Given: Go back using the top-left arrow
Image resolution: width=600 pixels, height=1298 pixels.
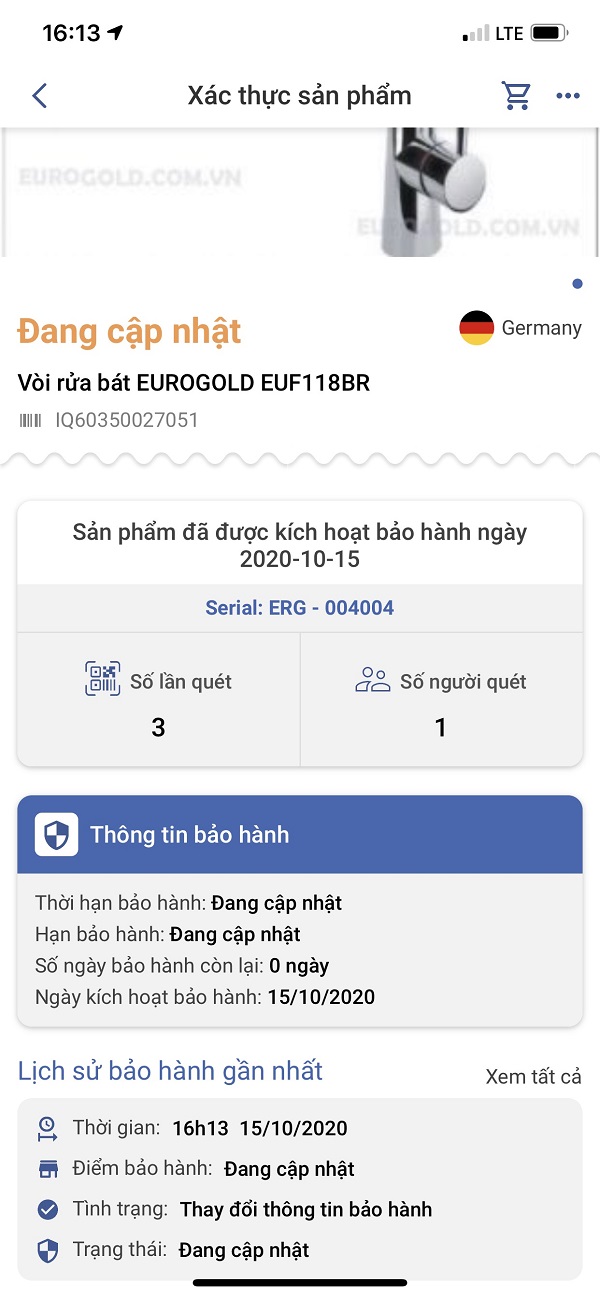Looking at the screenshot, I should pos(40,96).
